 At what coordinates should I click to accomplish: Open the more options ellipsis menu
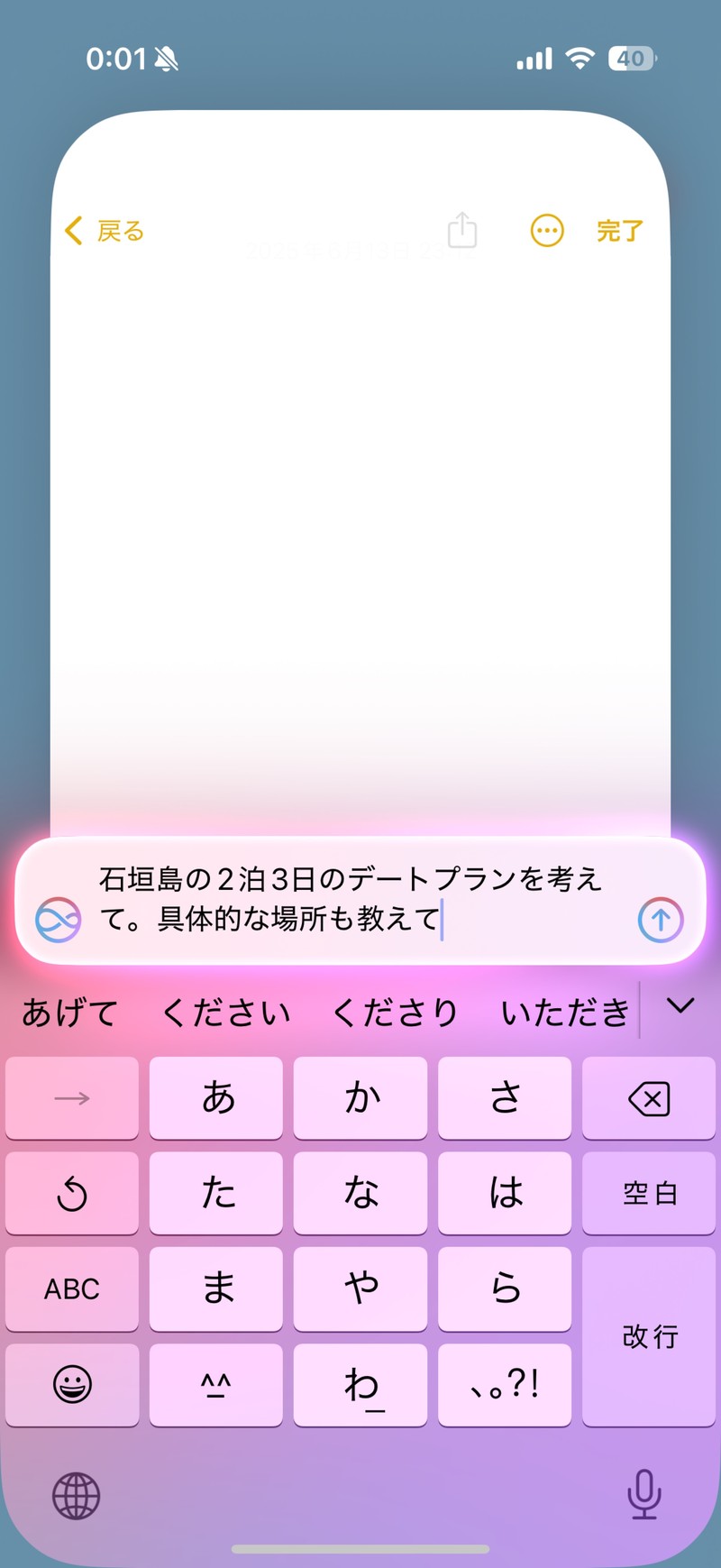[x=547, y=231]
